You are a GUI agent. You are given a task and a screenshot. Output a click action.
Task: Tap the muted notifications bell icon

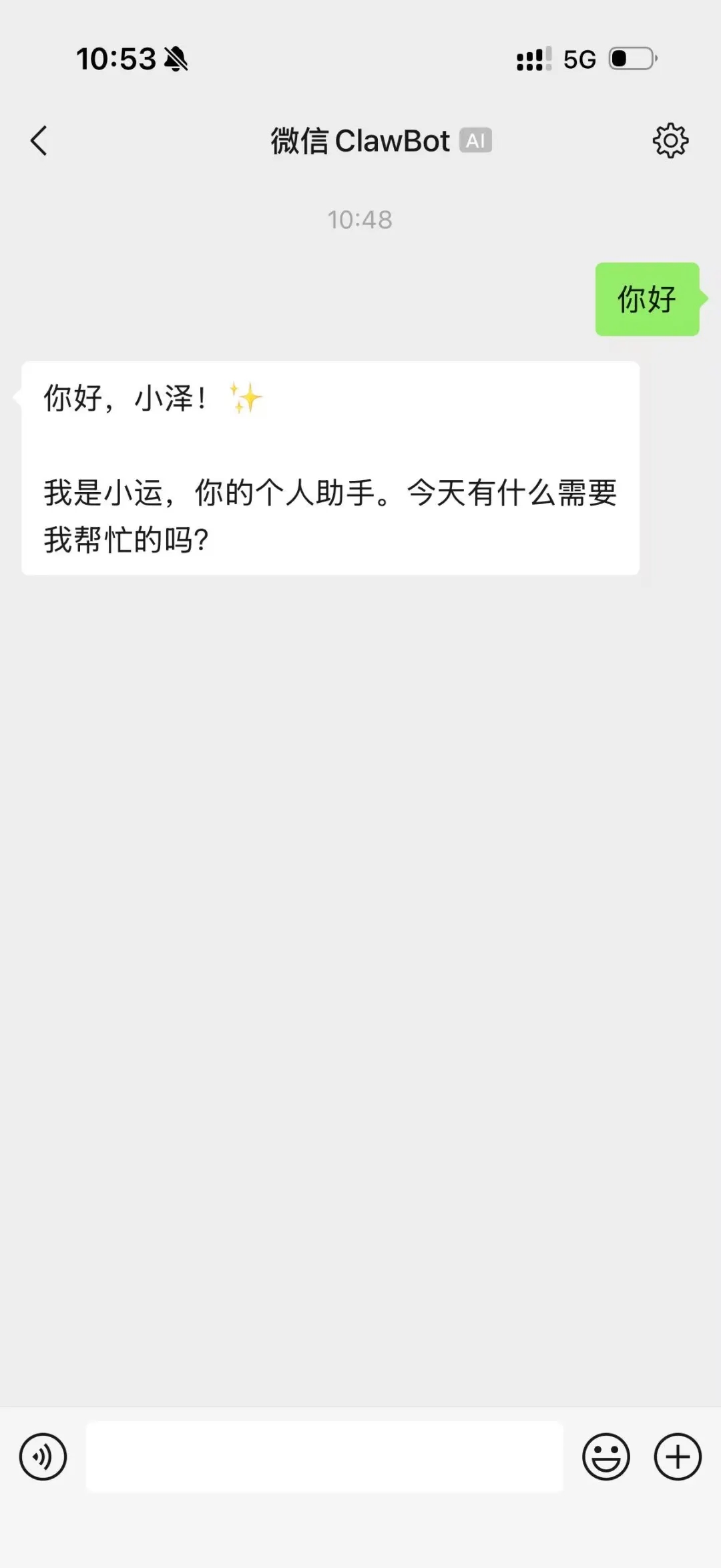175,60
